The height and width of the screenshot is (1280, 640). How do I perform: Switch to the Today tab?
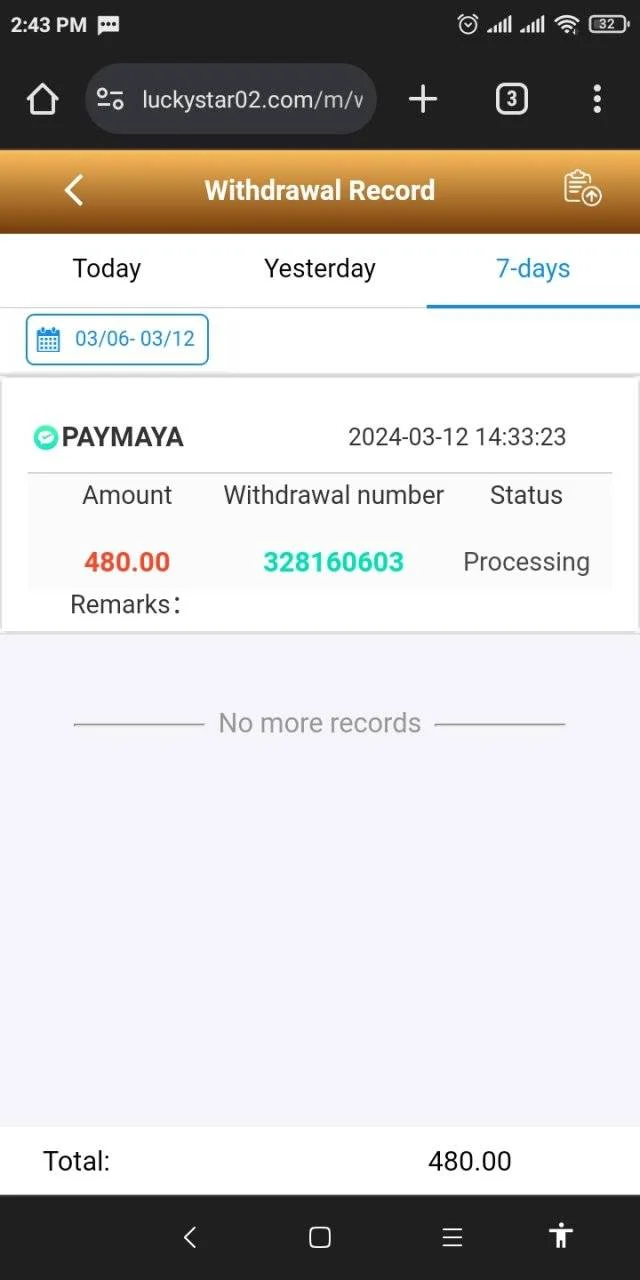[107, 269]
